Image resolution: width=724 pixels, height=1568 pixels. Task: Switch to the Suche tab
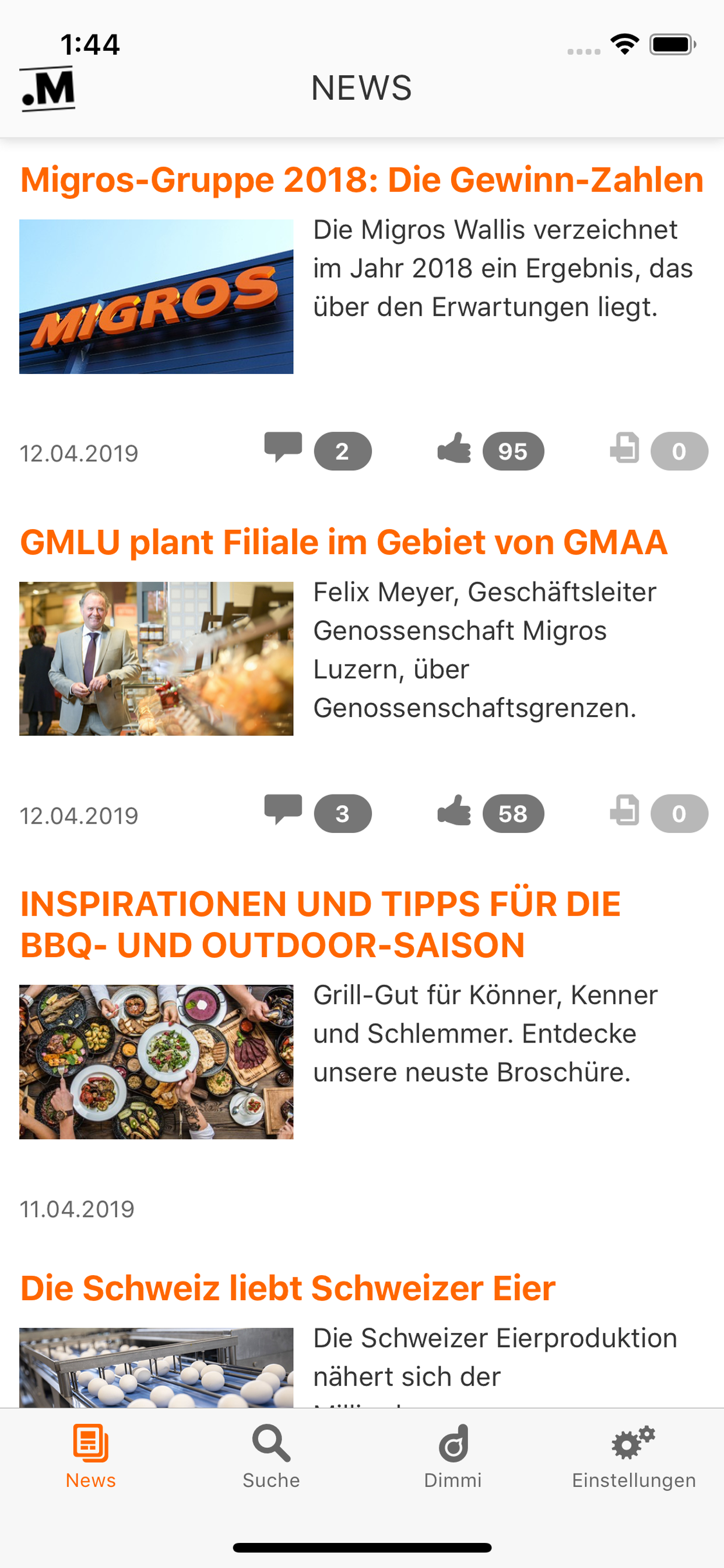point(271,1454)
